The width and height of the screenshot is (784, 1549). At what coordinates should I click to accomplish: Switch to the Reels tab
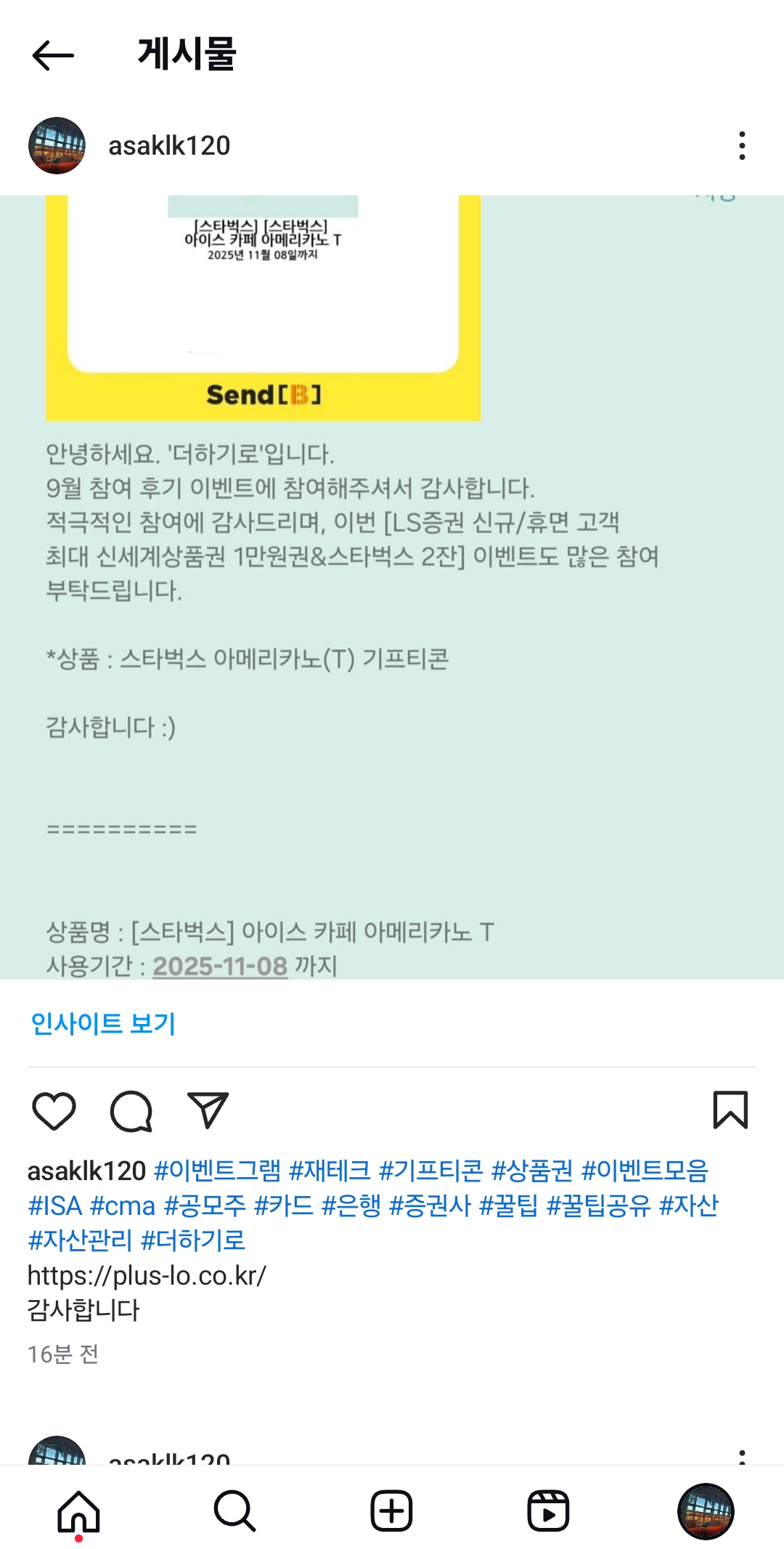(x=548, y=1511)
